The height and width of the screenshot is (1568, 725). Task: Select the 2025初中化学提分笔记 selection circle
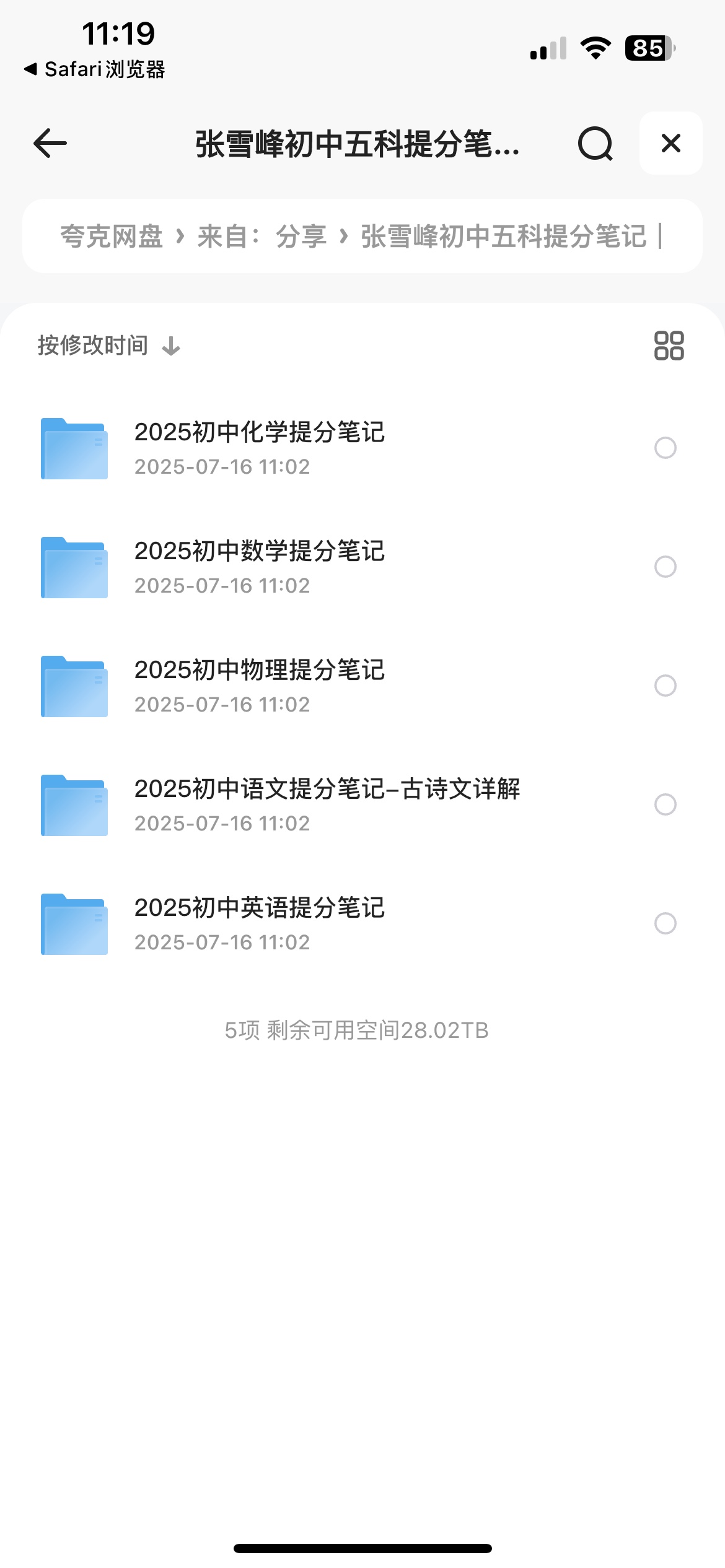click(x=666, y=448)
